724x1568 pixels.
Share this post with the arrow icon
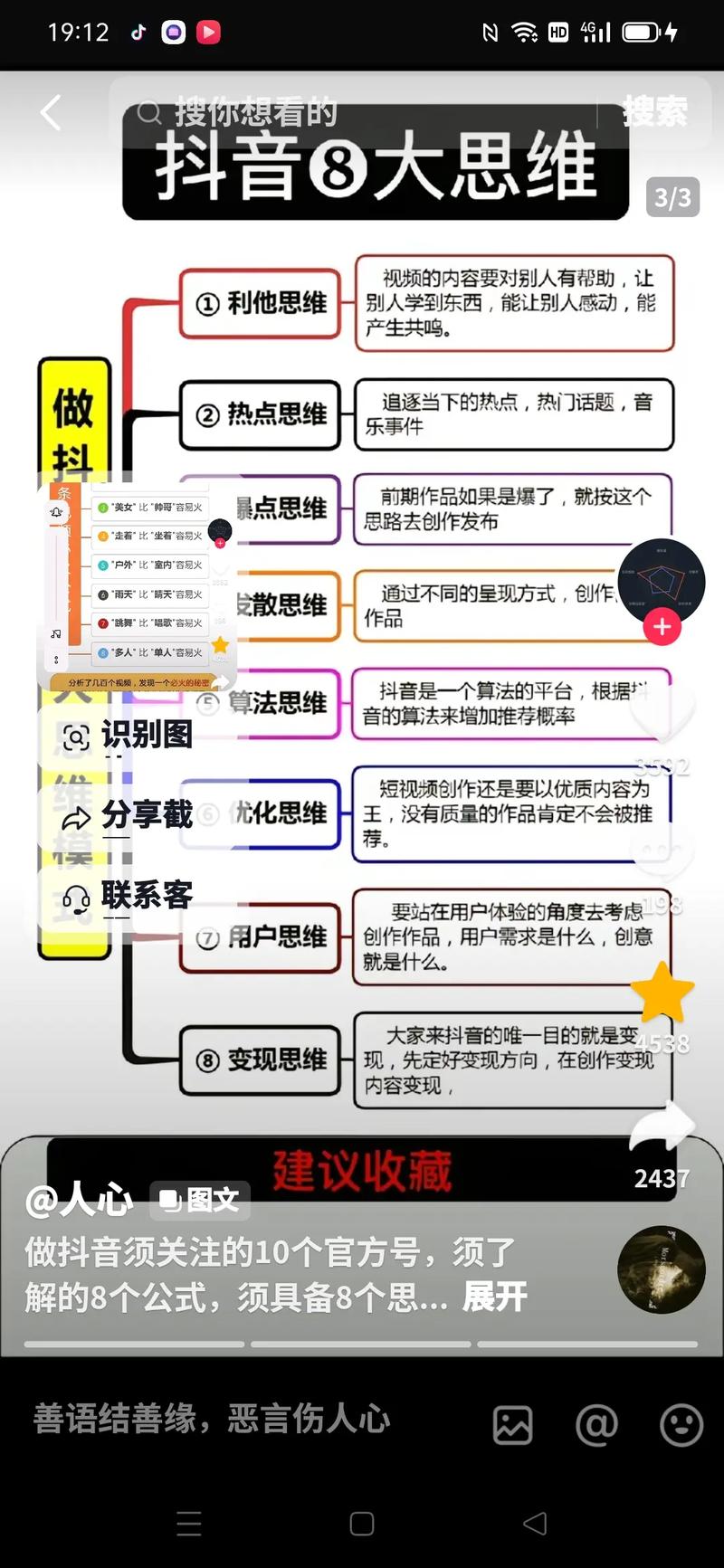point(662,1128)
